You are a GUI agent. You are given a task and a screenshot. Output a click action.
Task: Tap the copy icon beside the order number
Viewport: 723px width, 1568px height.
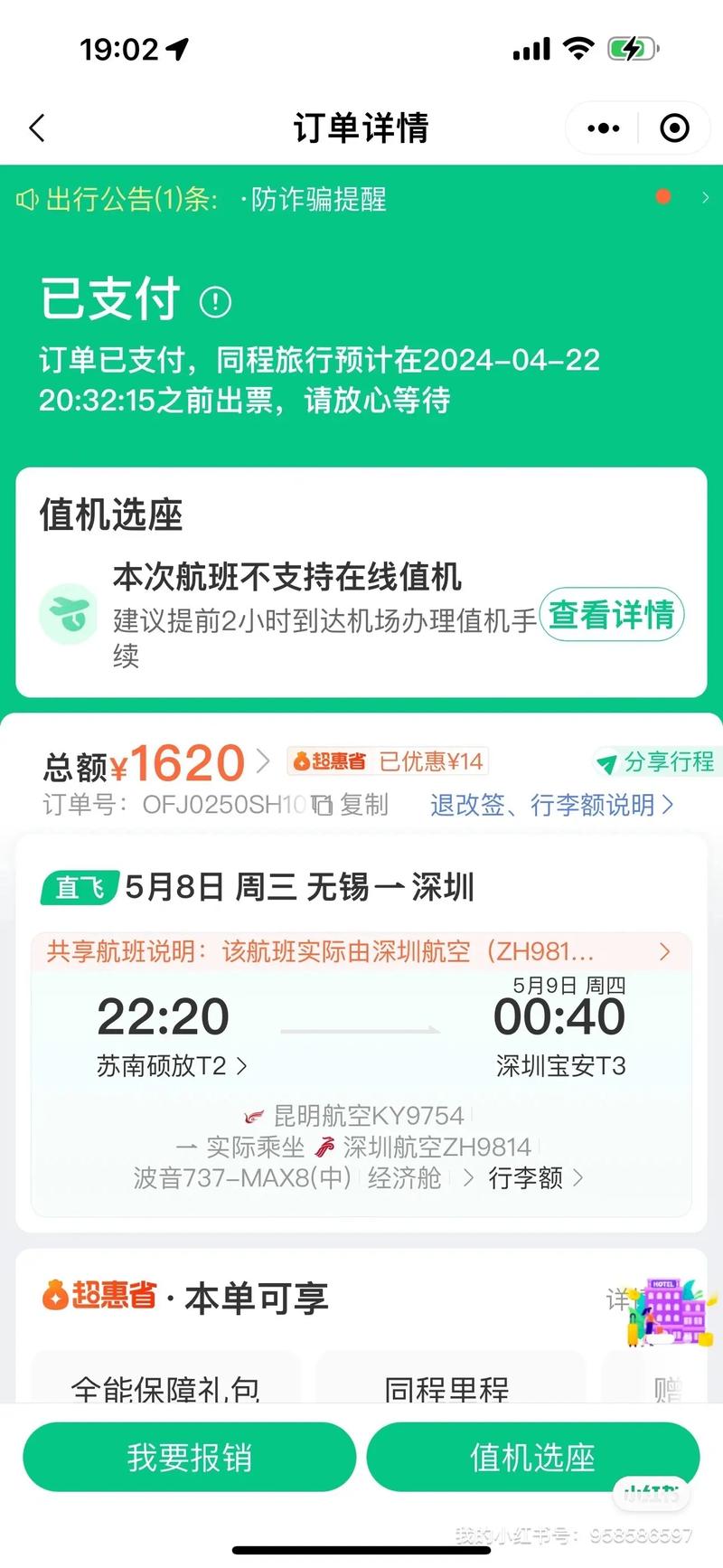point(322,805)
